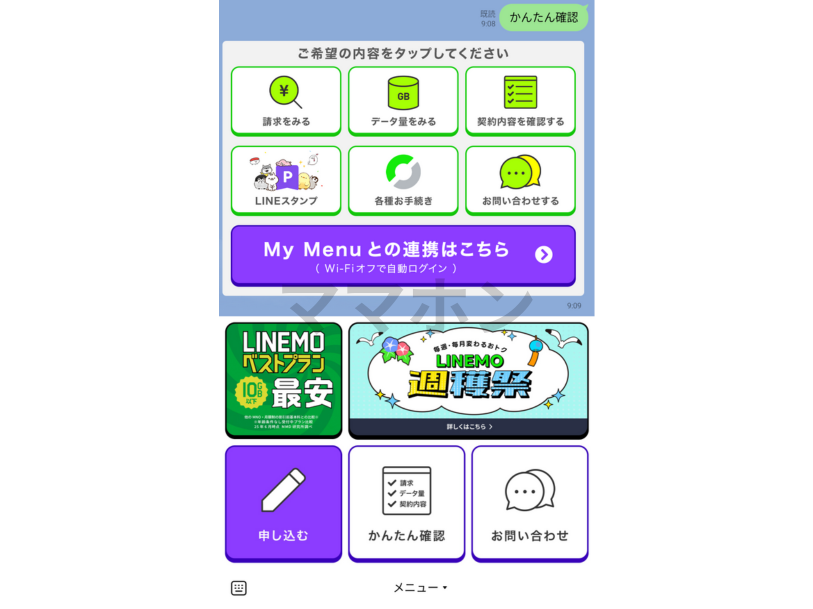Open the LINEMOベストプラン banner
813x609 pixels.
pos(284,380)
